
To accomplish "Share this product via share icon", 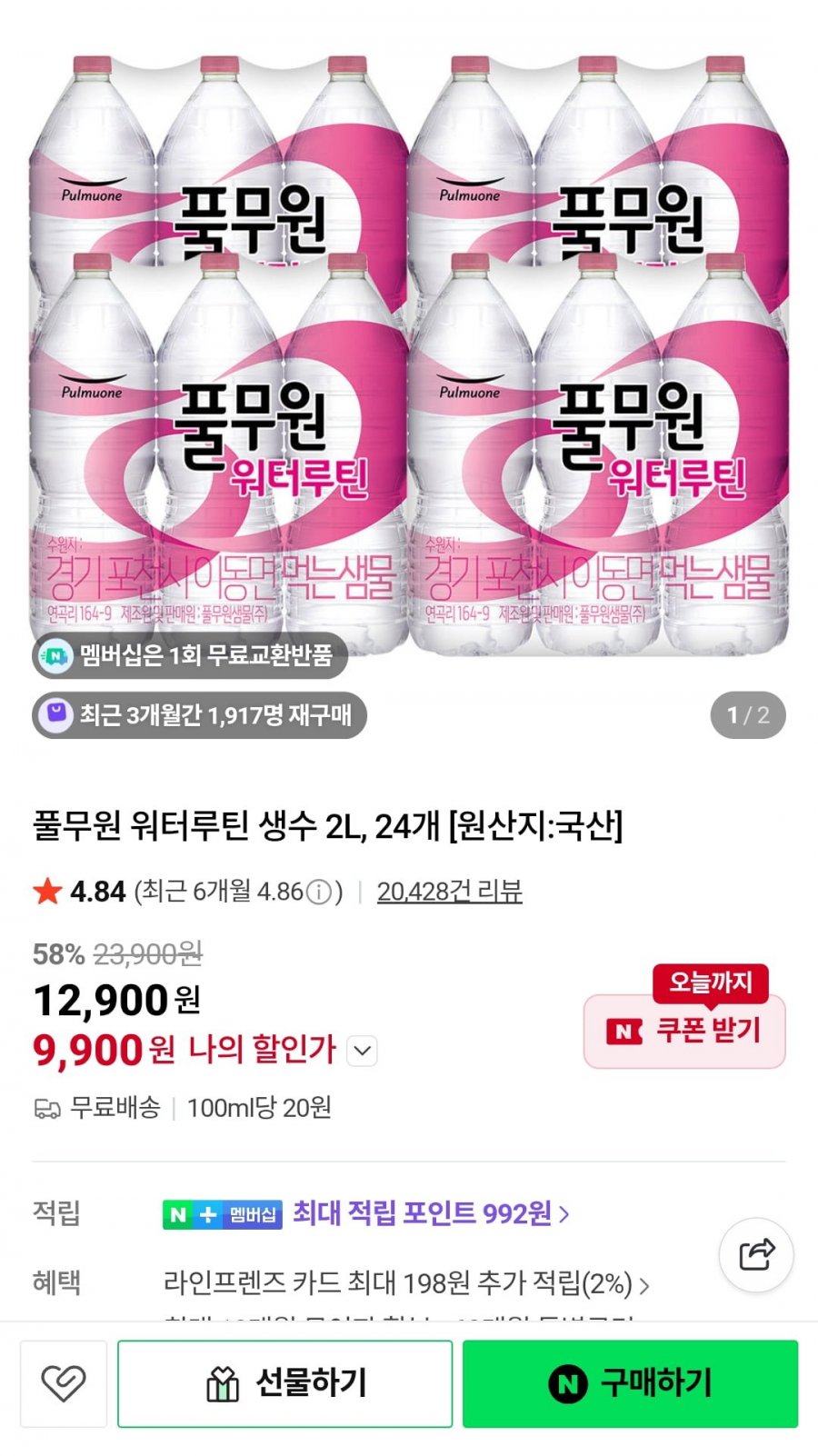I will (x=755, y=1255).
